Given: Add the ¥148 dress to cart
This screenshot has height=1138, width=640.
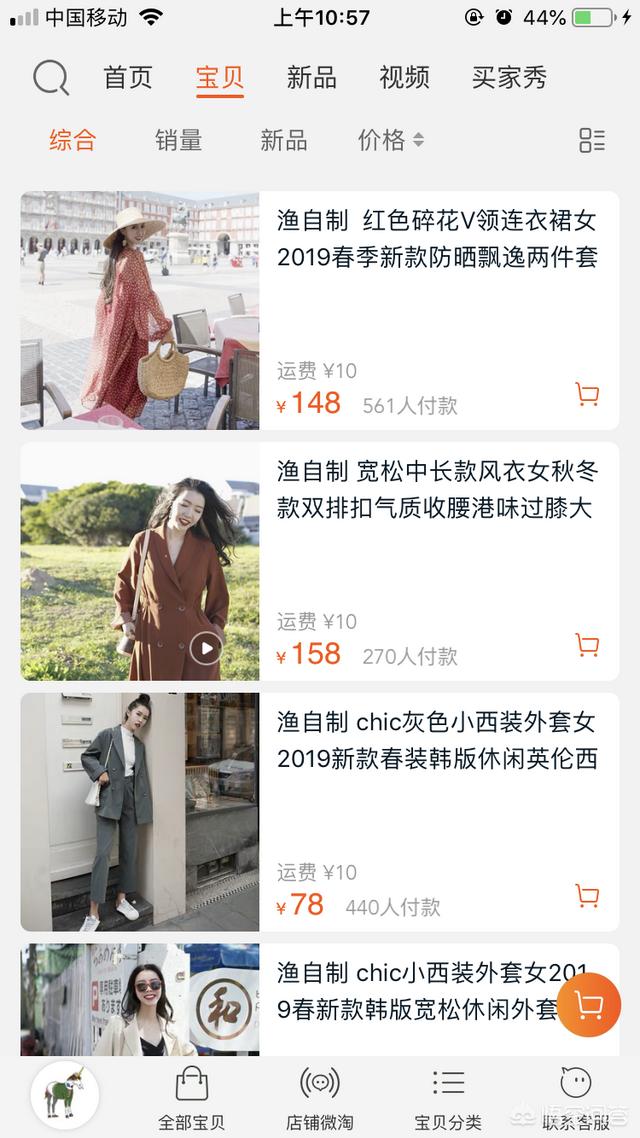Looking at the screenshot, I should click(588, 395).
